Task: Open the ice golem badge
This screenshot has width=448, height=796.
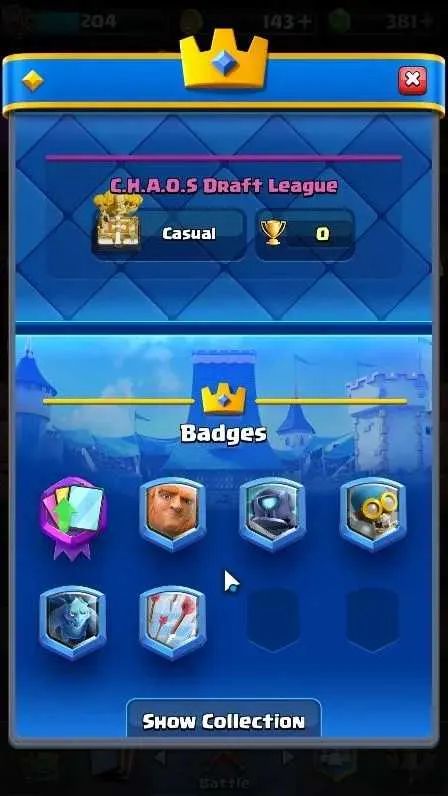Action: 73,623
